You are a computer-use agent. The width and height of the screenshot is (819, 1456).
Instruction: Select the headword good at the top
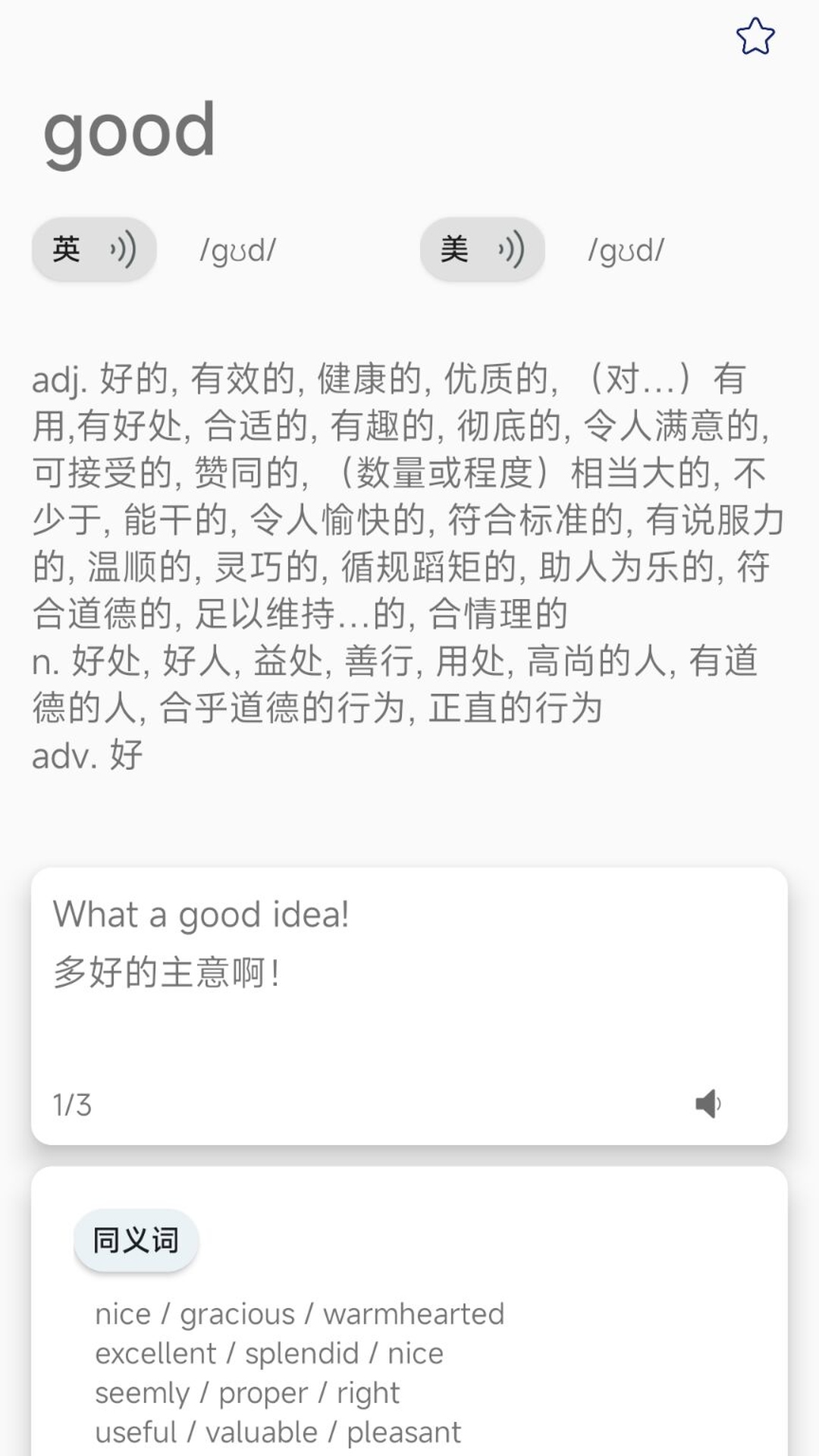coord(130,131)
